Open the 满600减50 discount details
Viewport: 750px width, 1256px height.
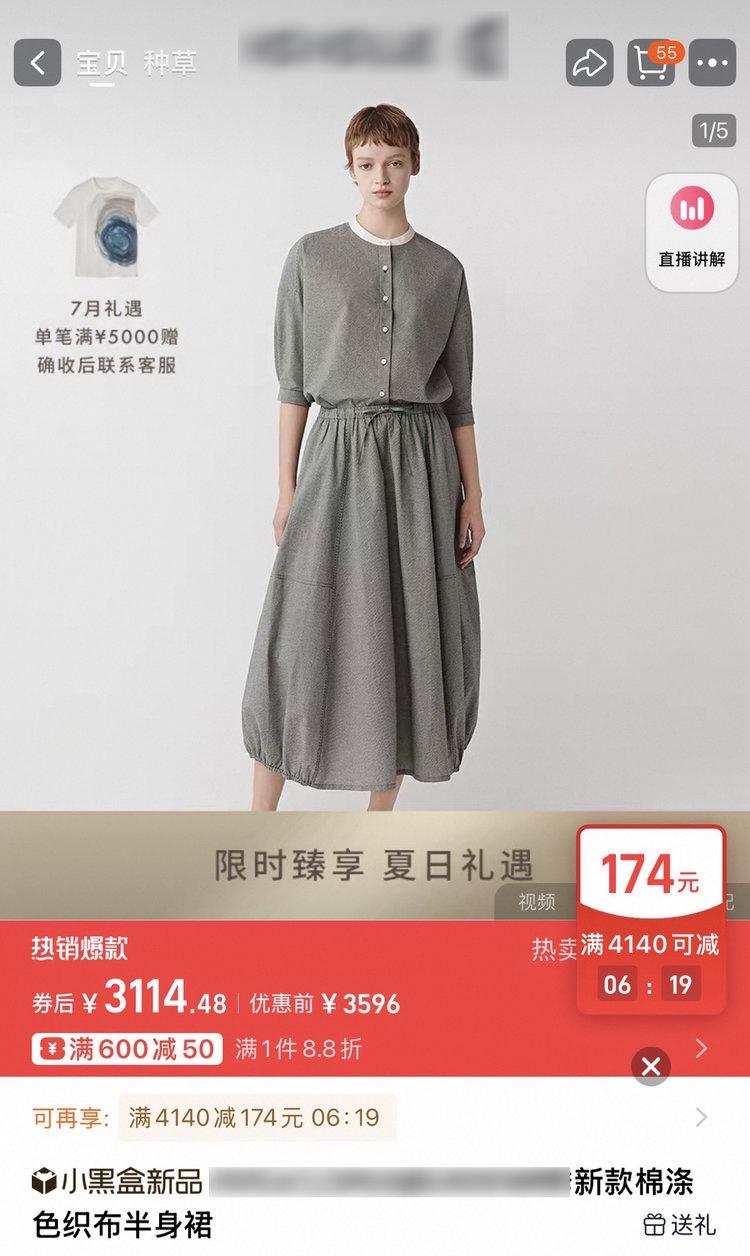pyautogui.click(x=129, y=1048)
